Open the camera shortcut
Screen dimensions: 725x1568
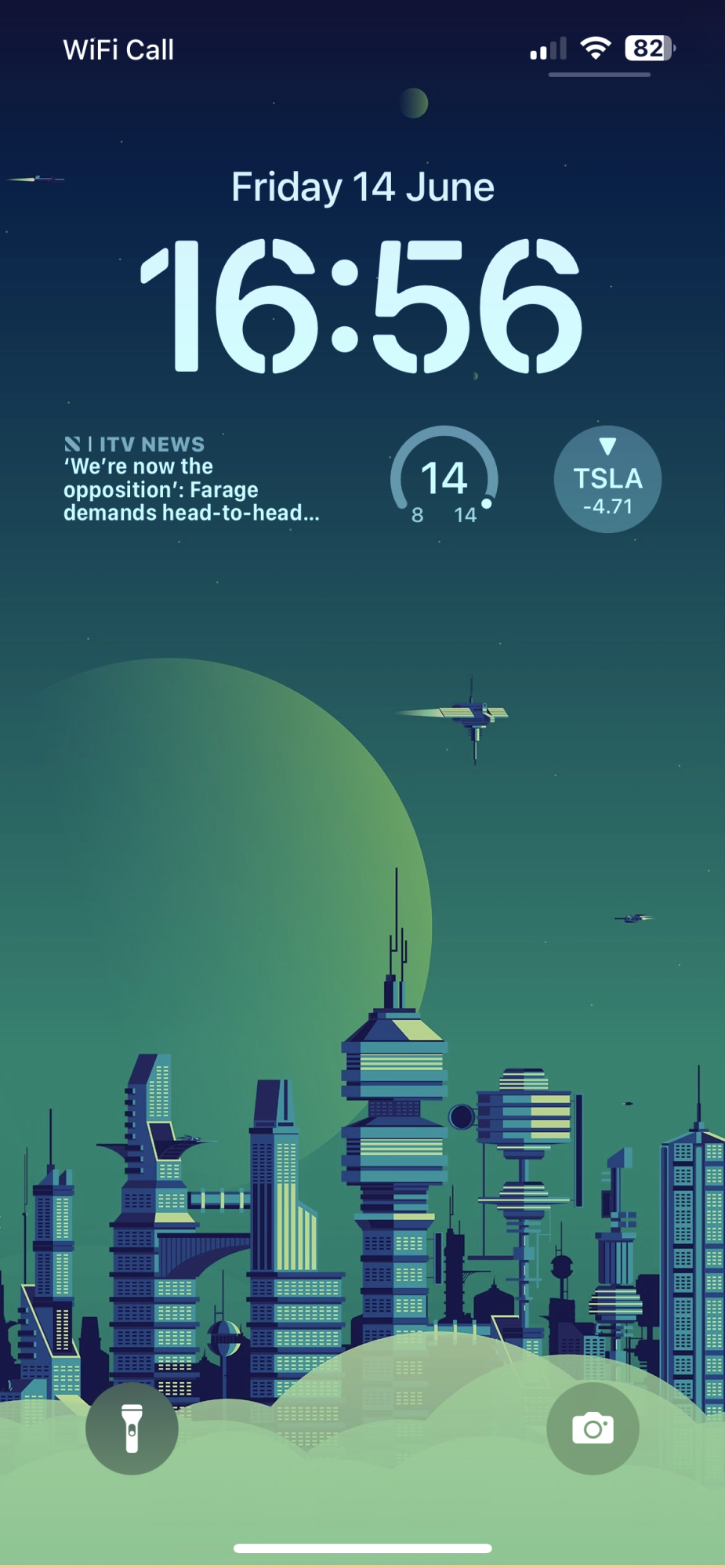[593, 1428]
